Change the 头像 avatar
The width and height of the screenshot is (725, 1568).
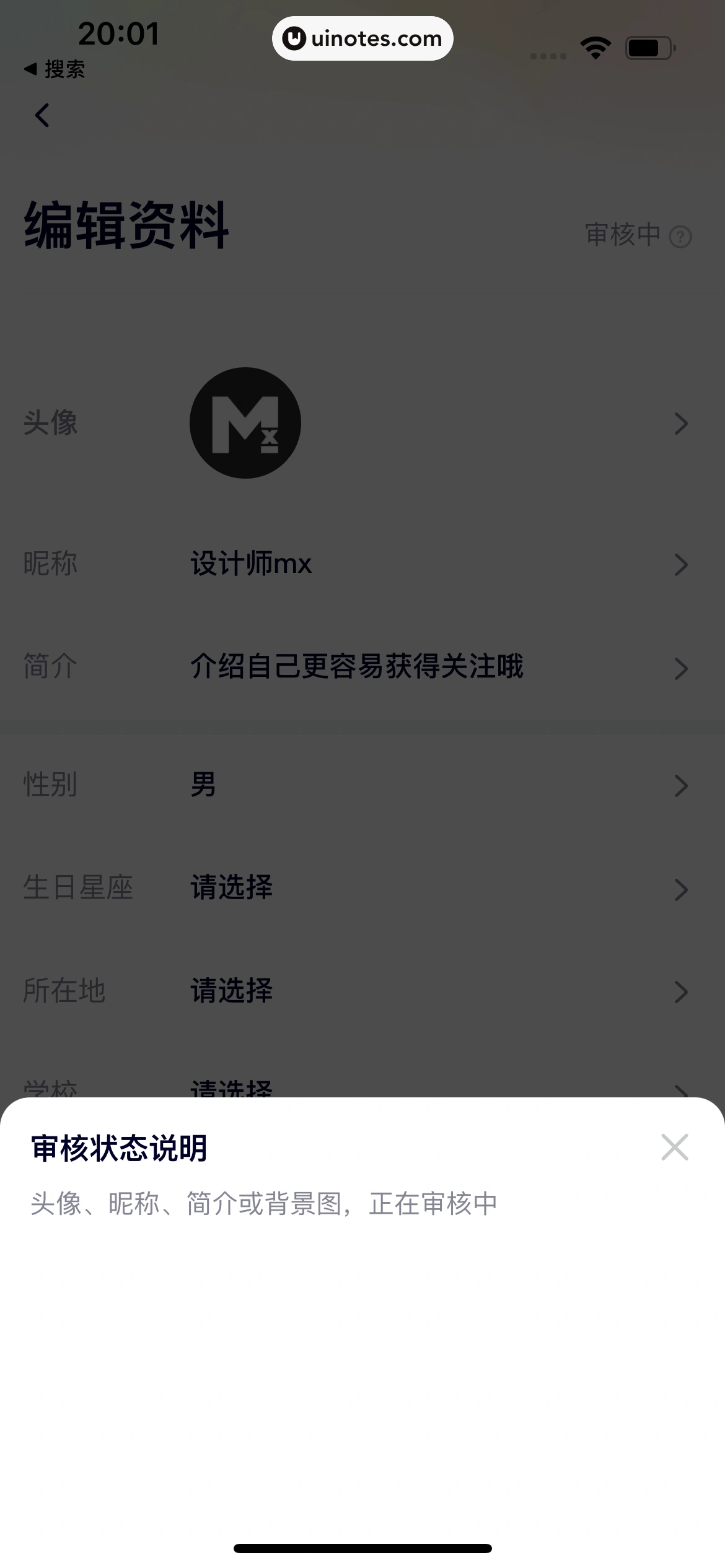point(245,423)
